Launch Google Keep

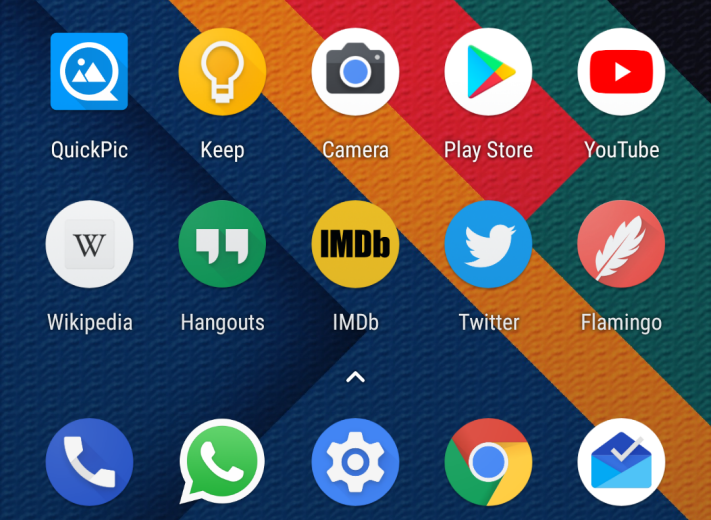coord(222,72)
